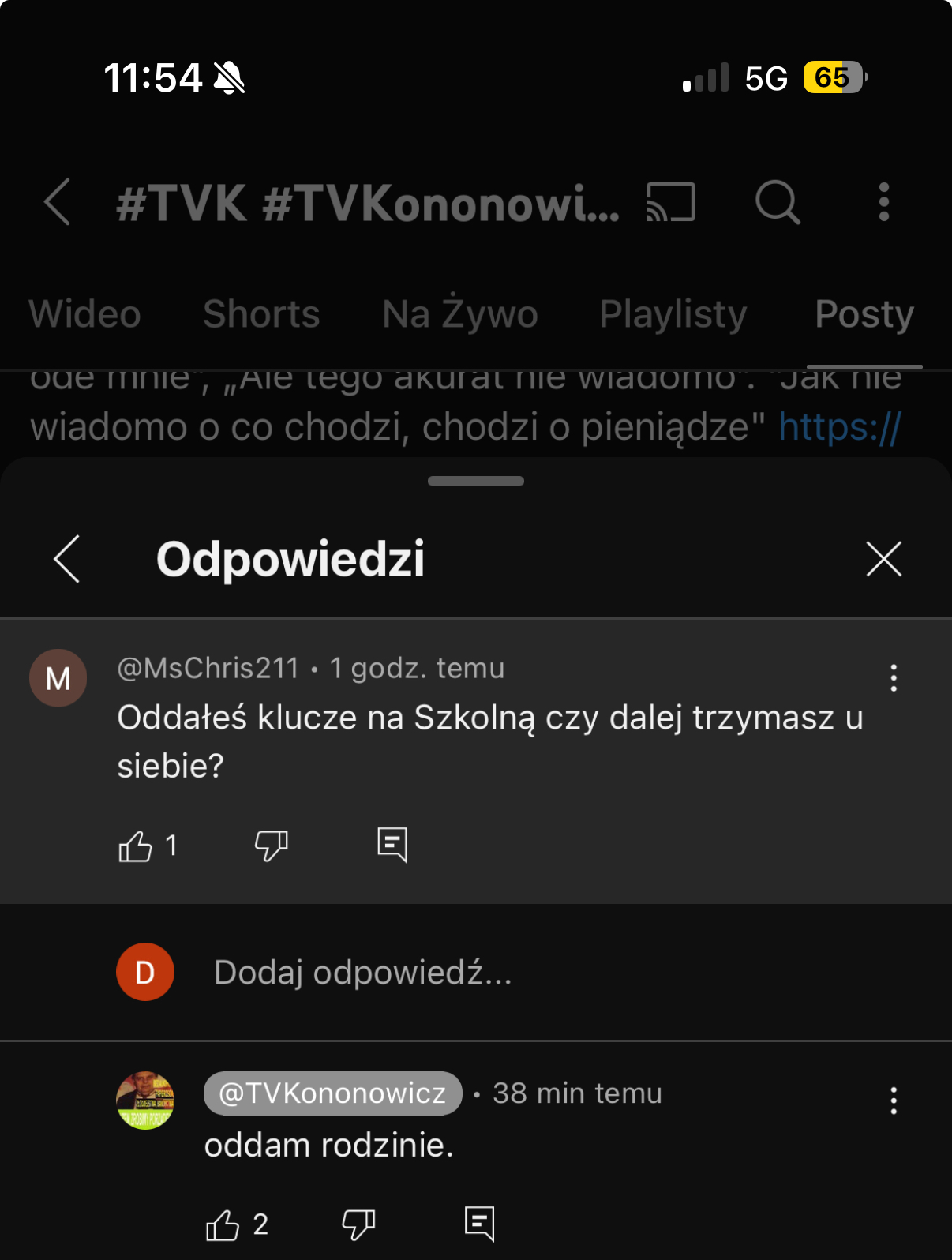
Task: Reply to @TVKononowicz's answer via reply icon
Action: [x=480, y=1224]
